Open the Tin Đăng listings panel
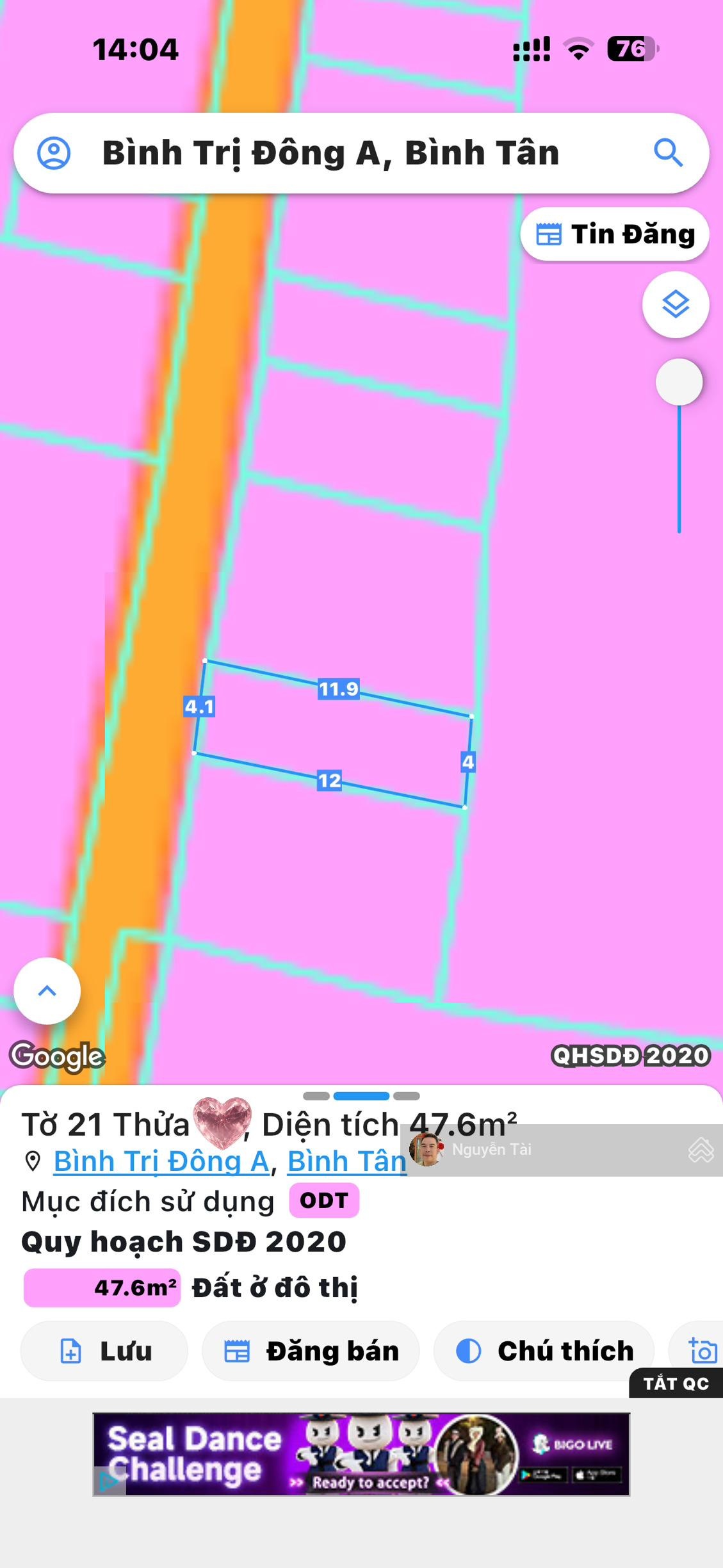 click(x=615, y=234)
